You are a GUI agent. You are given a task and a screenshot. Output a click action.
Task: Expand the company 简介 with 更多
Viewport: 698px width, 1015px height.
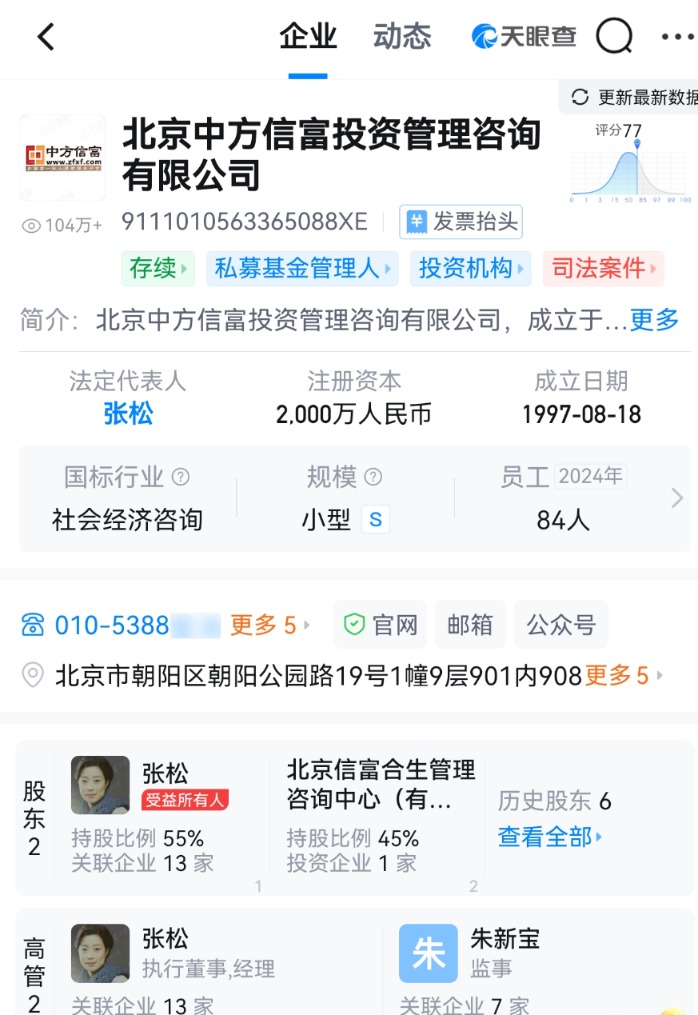[x=654, y=320]
